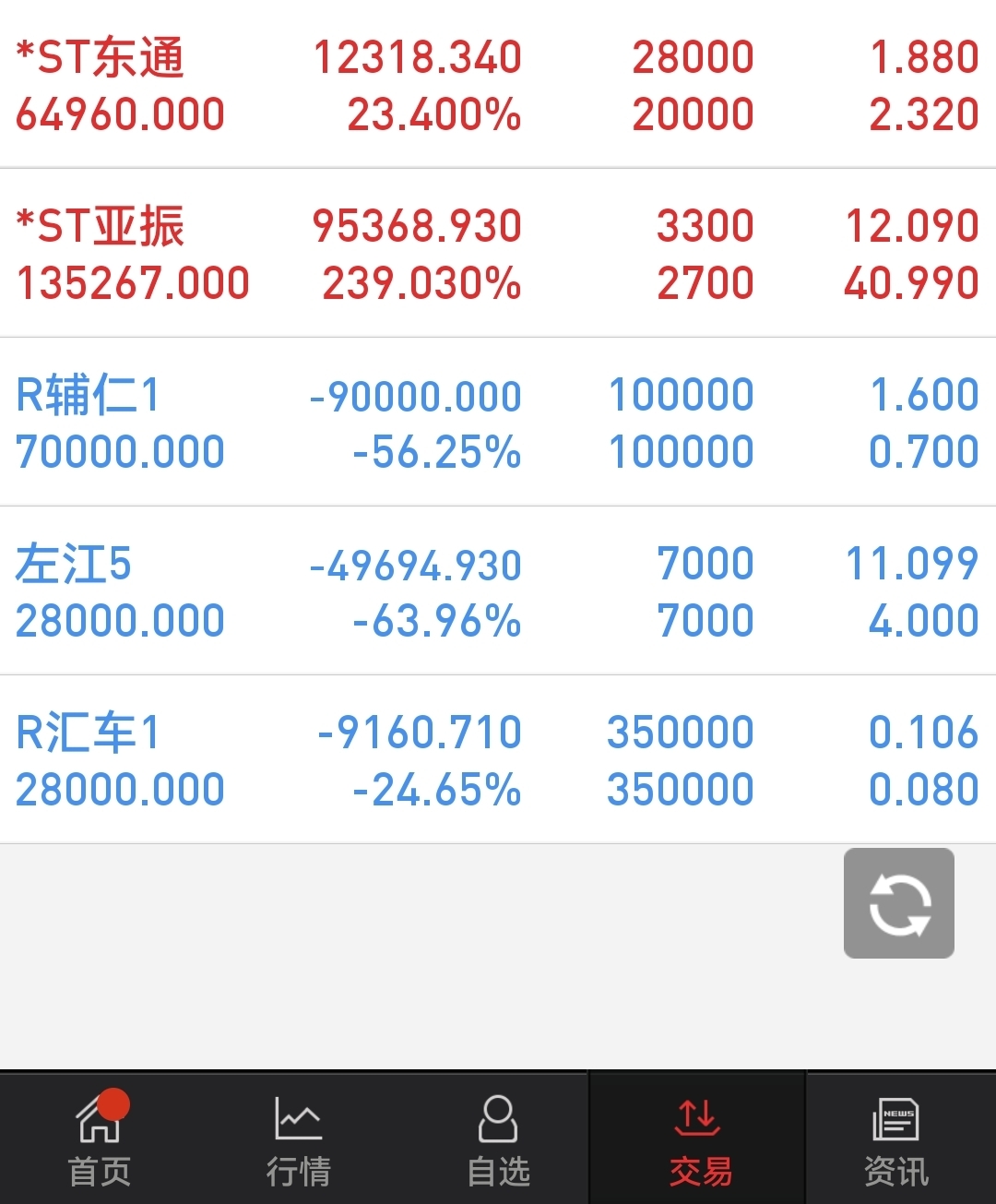Select the R辅仁1 holding

tap(498, 423)
